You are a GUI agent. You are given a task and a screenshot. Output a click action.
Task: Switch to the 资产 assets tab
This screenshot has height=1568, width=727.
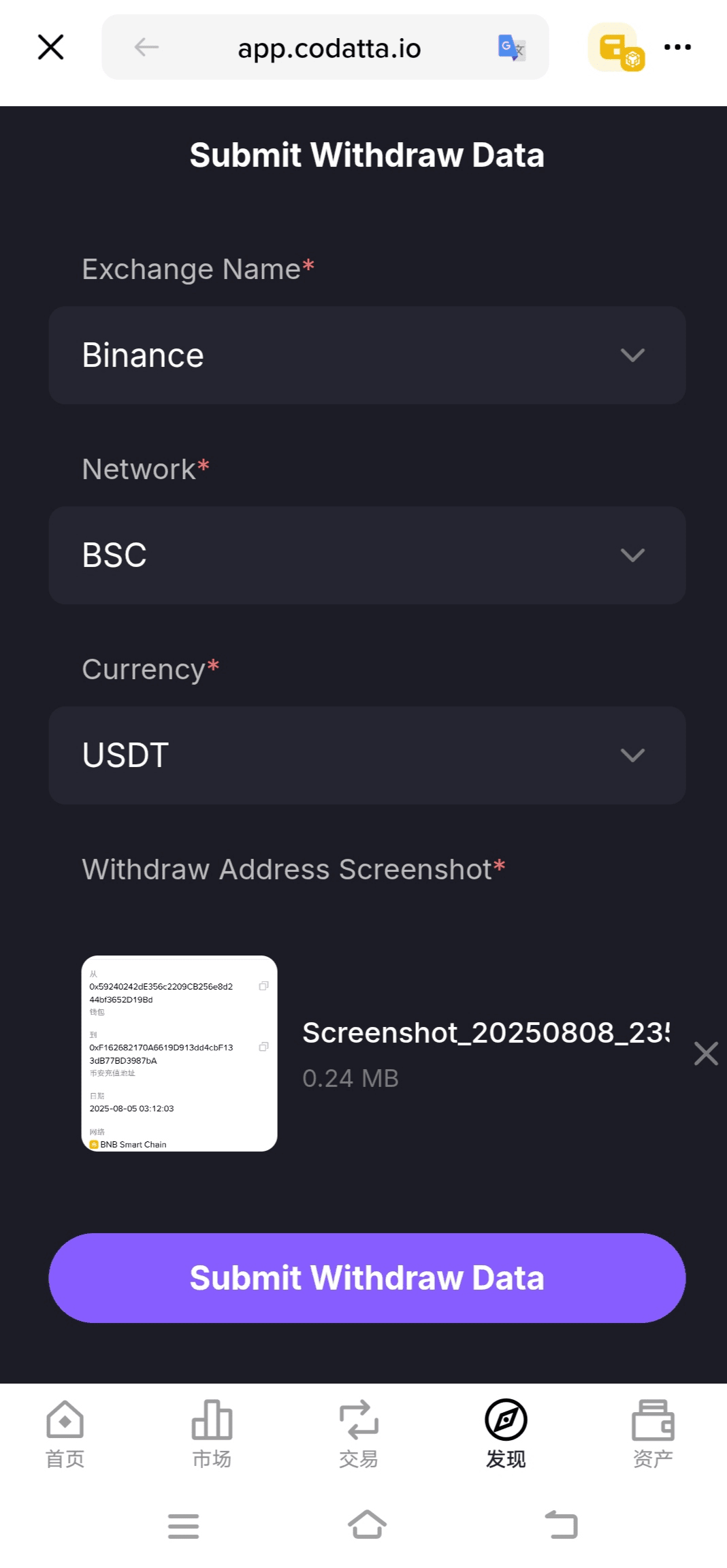pyautogui.click(x=653, y=1435)
